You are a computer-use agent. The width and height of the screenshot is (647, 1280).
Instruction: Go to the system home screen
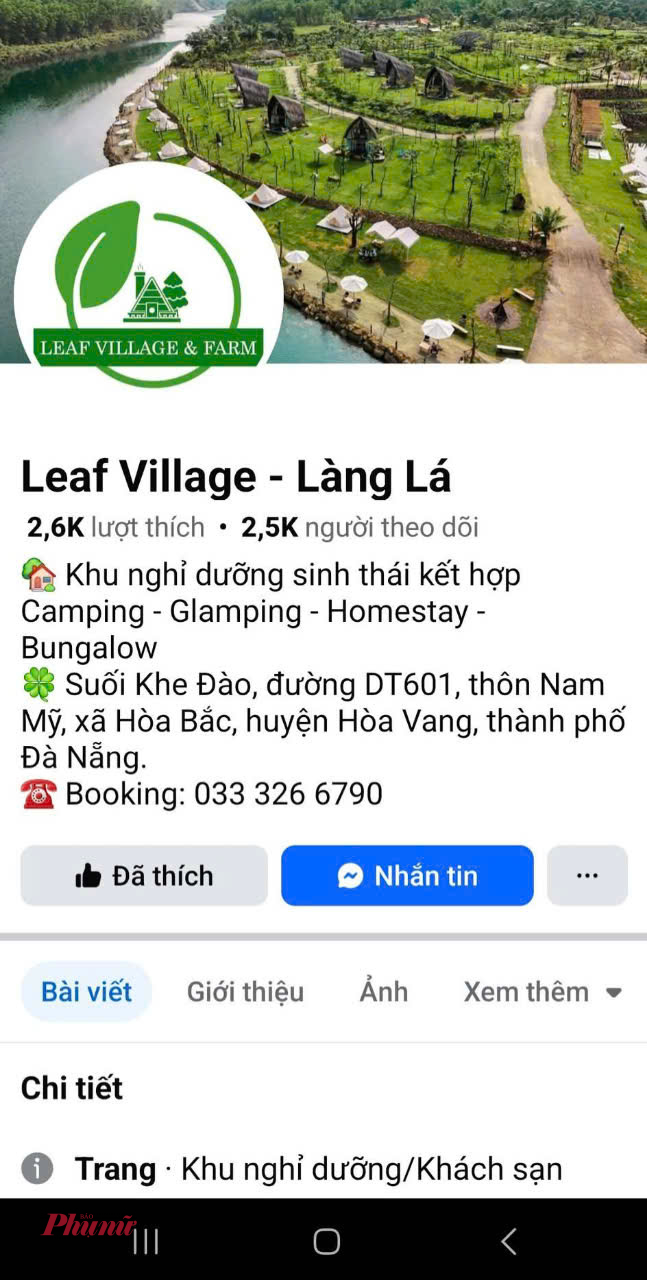pyautogui.click(x=326, y=1242)
